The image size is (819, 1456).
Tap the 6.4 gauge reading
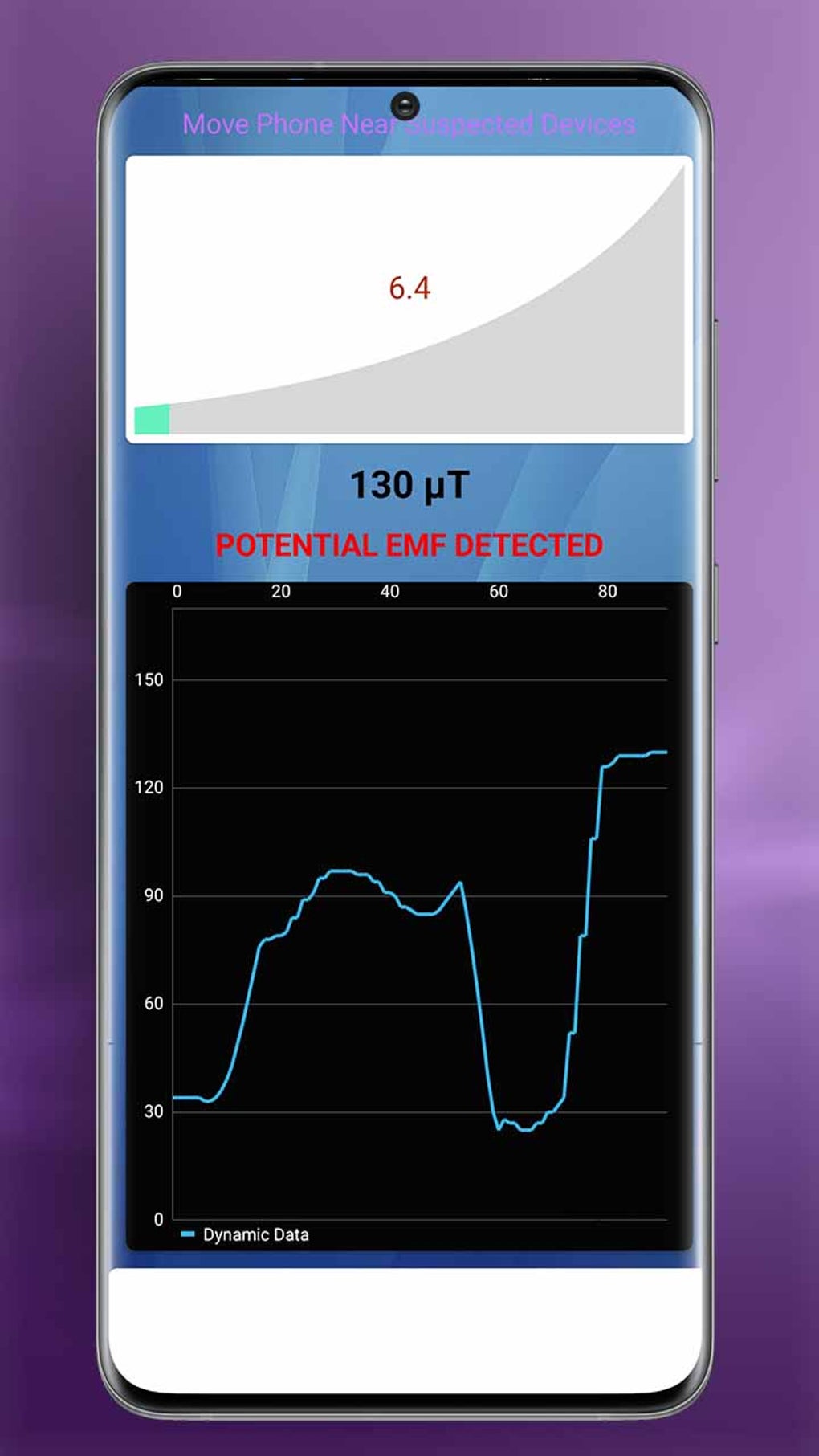click(410, 285)
